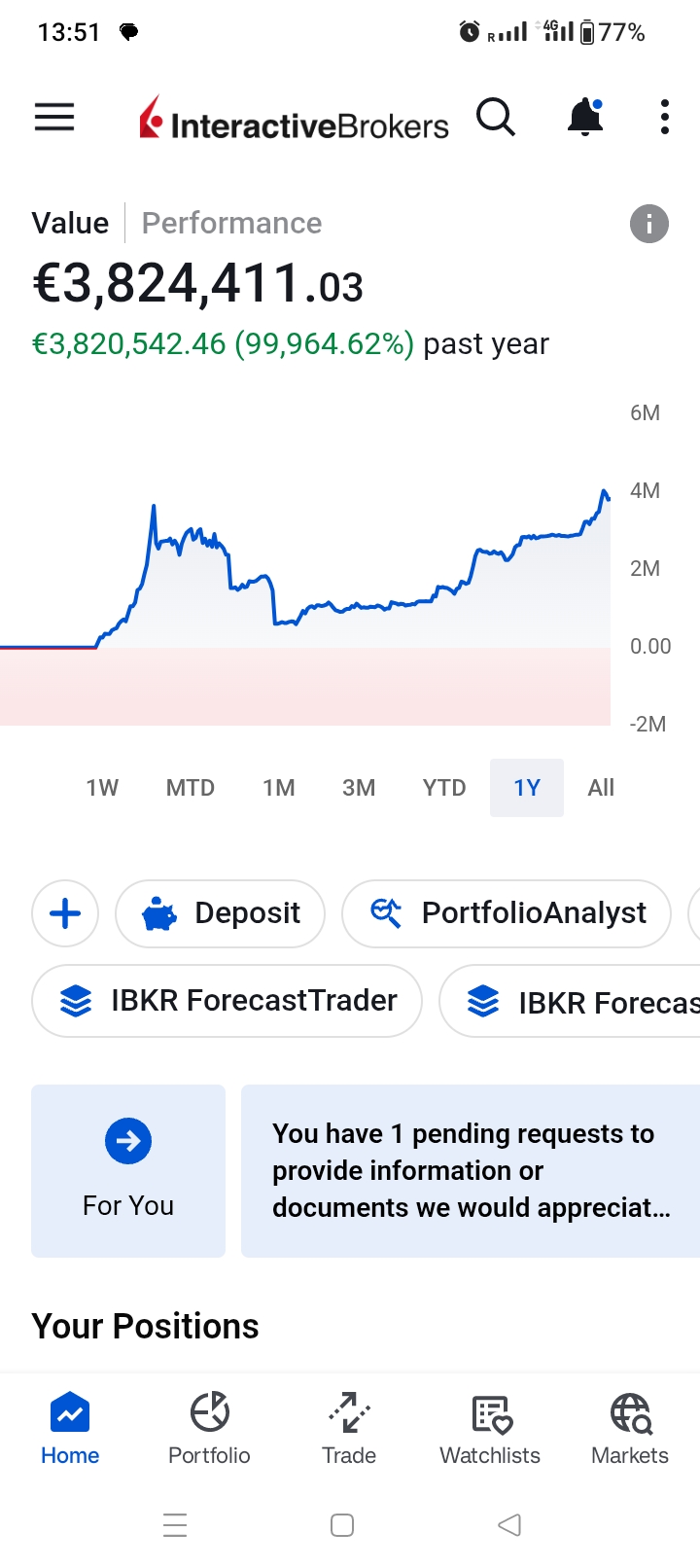Screen dimensions: 700x1568
Task: View the pending requests notice
Action: tap(471, 1170)
